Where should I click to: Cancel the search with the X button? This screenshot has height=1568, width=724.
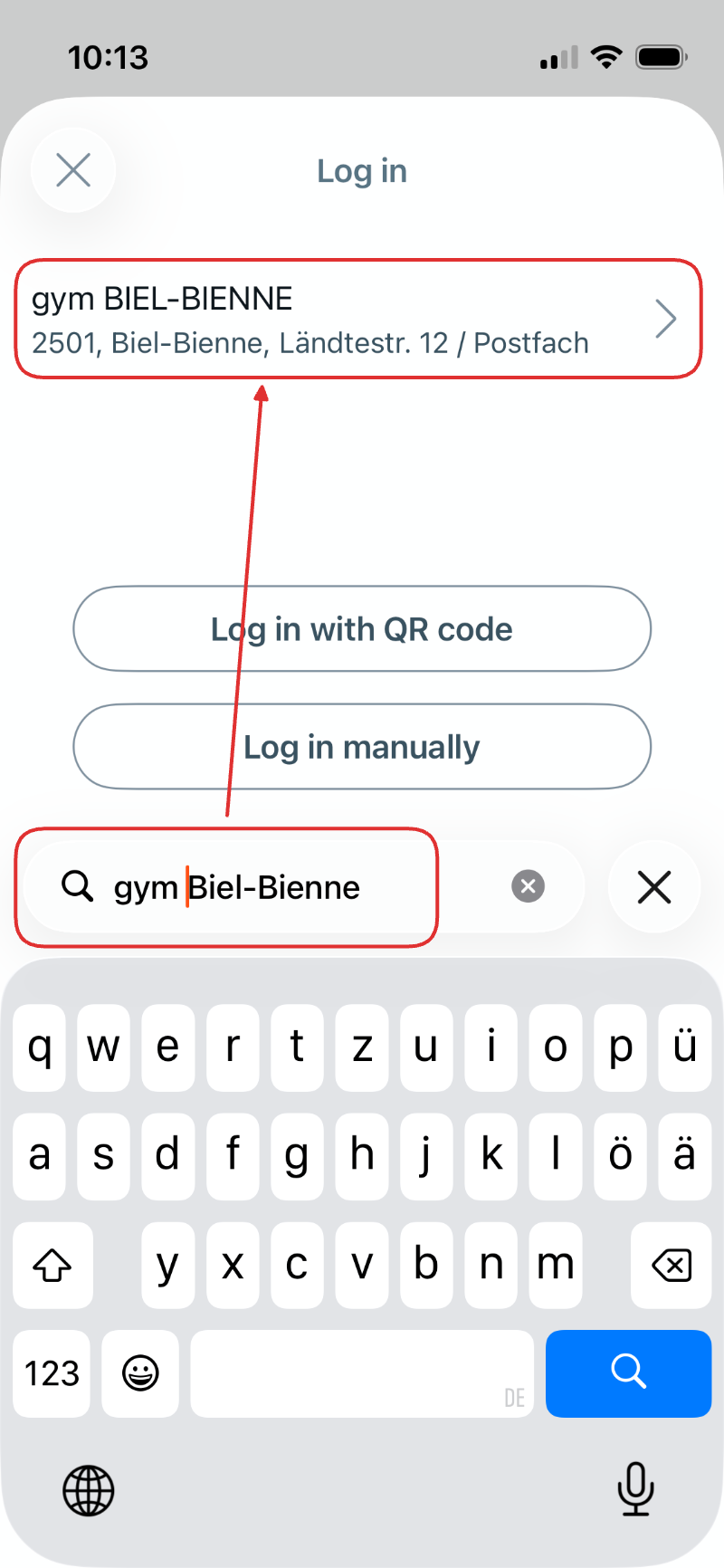pyautogui.click(x=654, y=887)
